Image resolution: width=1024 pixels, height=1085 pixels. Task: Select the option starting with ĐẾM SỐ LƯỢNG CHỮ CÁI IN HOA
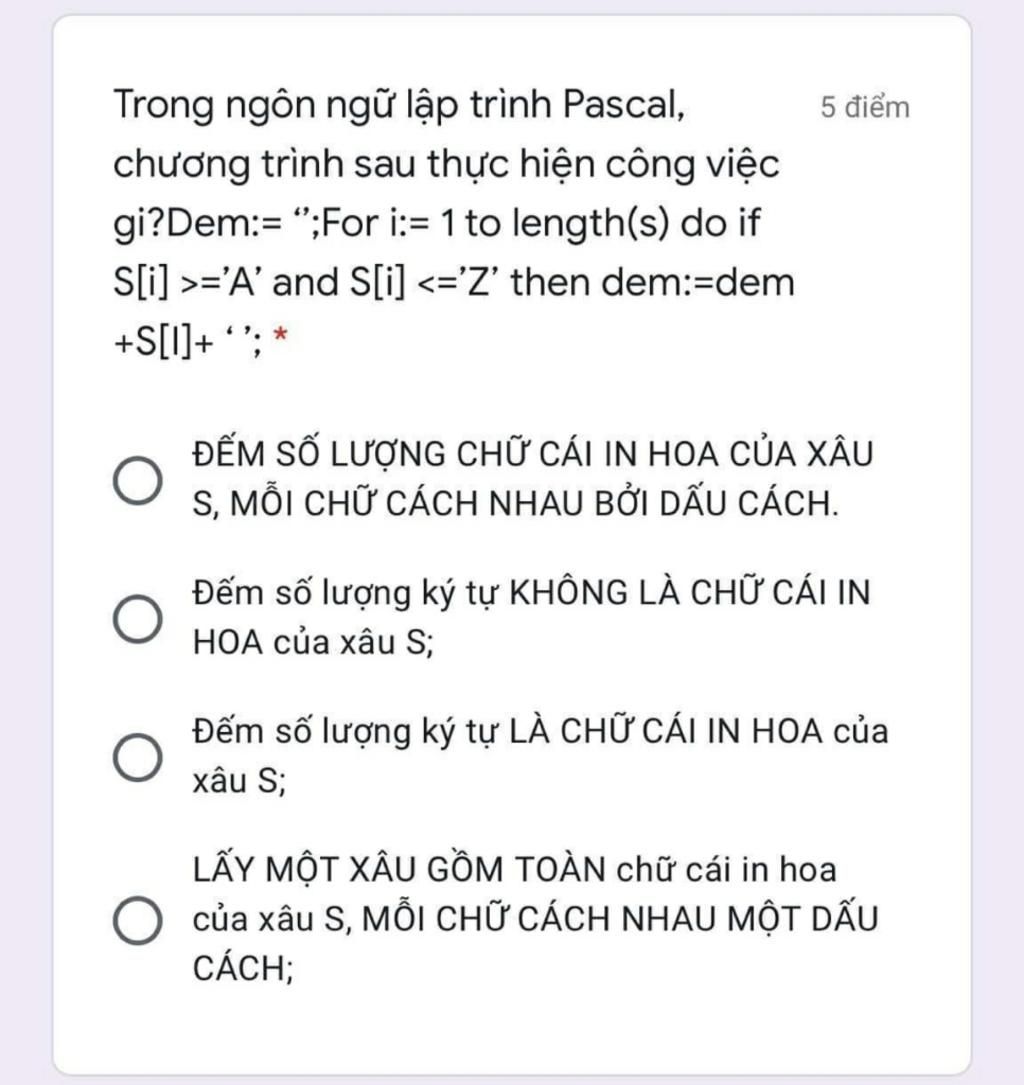[137, 480]
